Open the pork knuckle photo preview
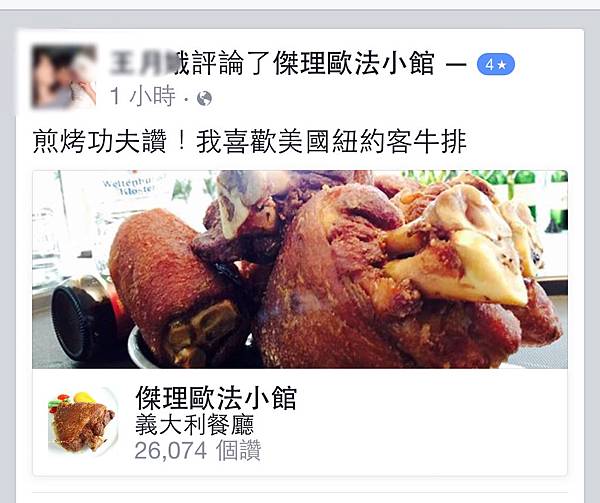This screenshot has width=600, height=503. 300,269
